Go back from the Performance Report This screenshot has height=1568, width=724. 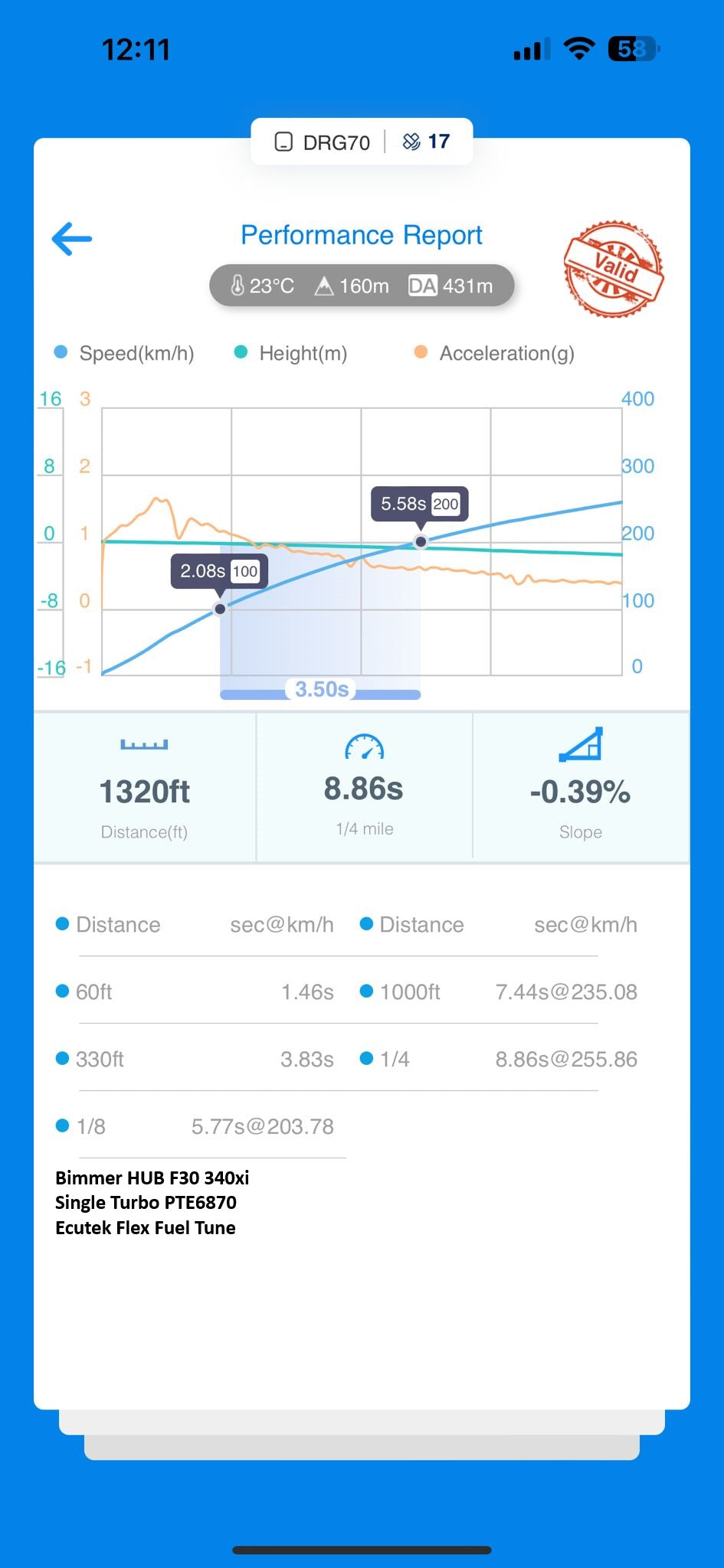pos(72,239)
